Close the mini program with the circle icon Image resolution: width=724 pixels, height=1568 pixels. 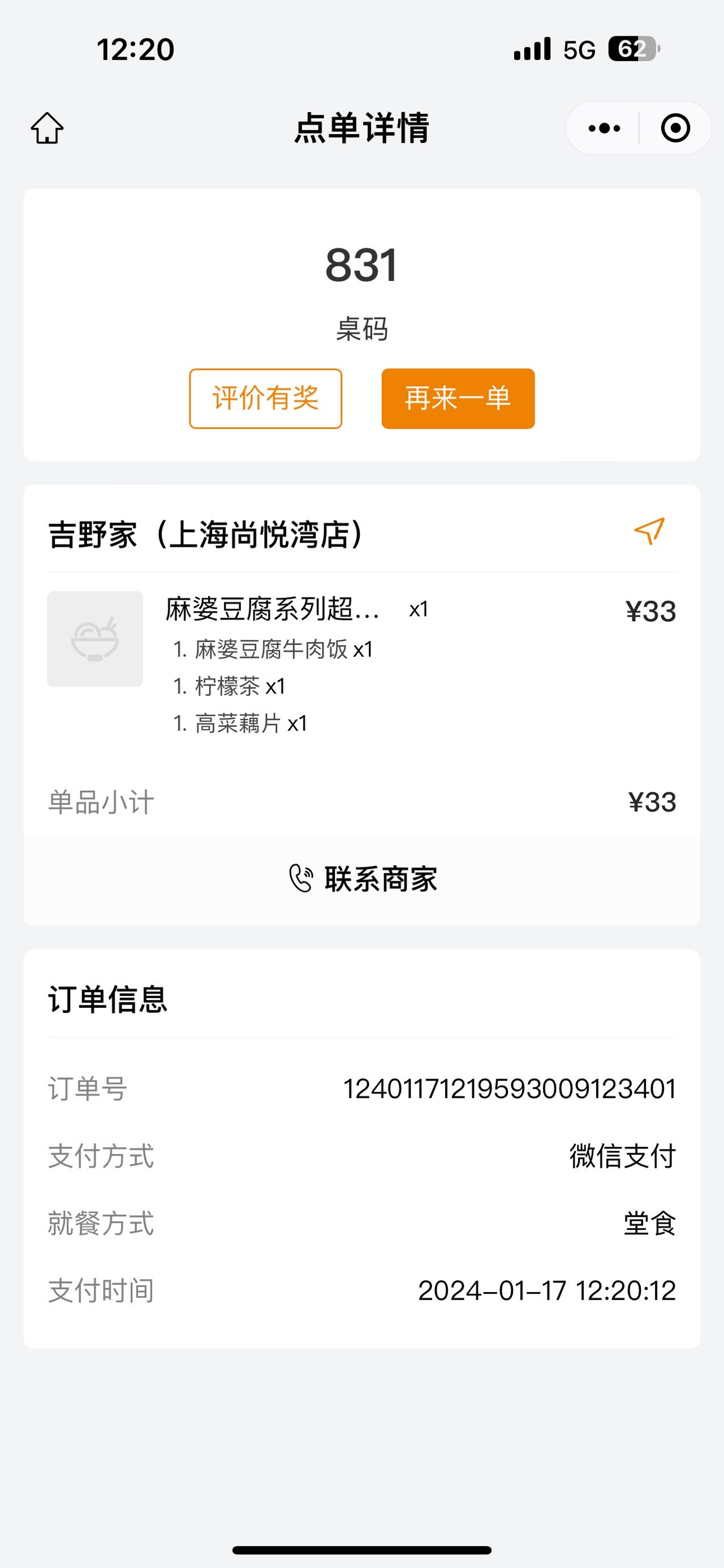(675, 128)
